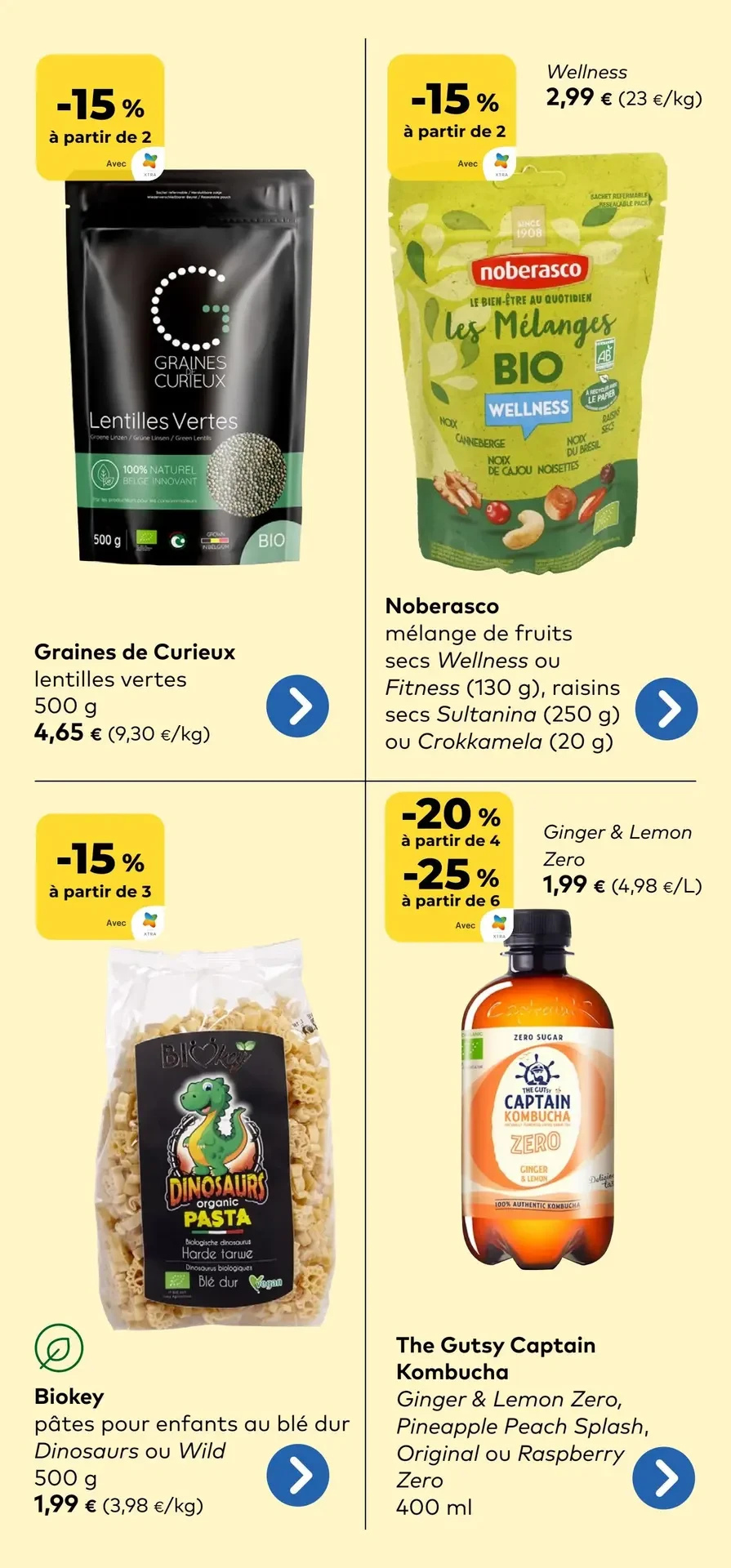The image size is (731, 1568).
Task: Open Biokey pâtes Dinosaurs arrow button
Action: 297,1475
